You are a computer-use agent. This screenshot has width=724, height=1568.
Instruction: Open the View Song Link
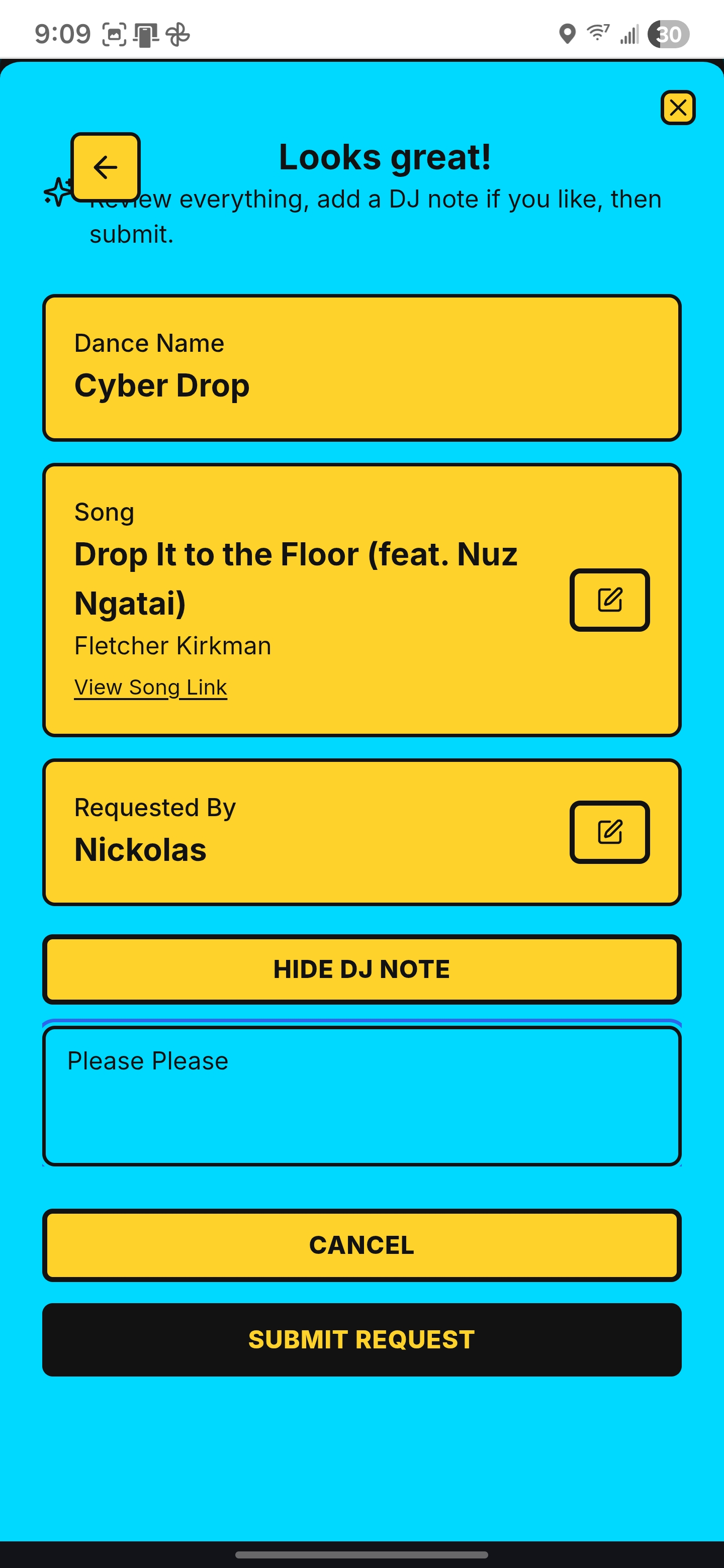150,687
